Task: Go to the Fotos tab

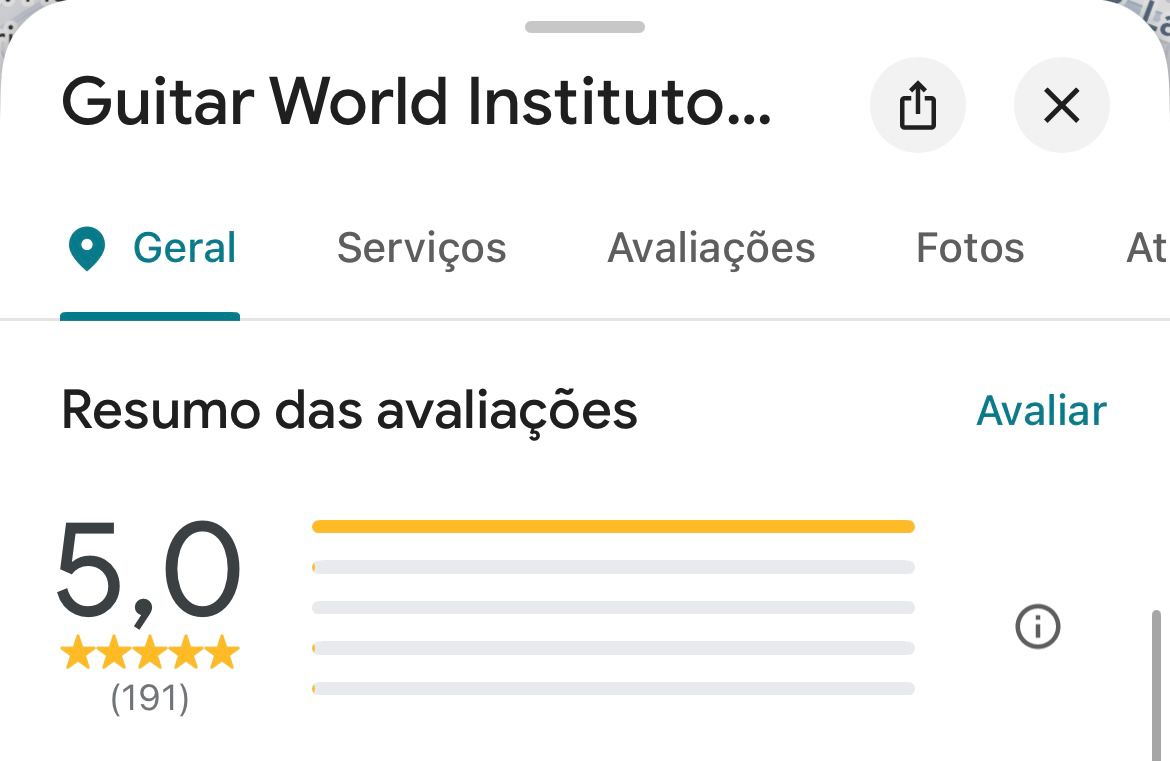Action: tap(970, 248)
